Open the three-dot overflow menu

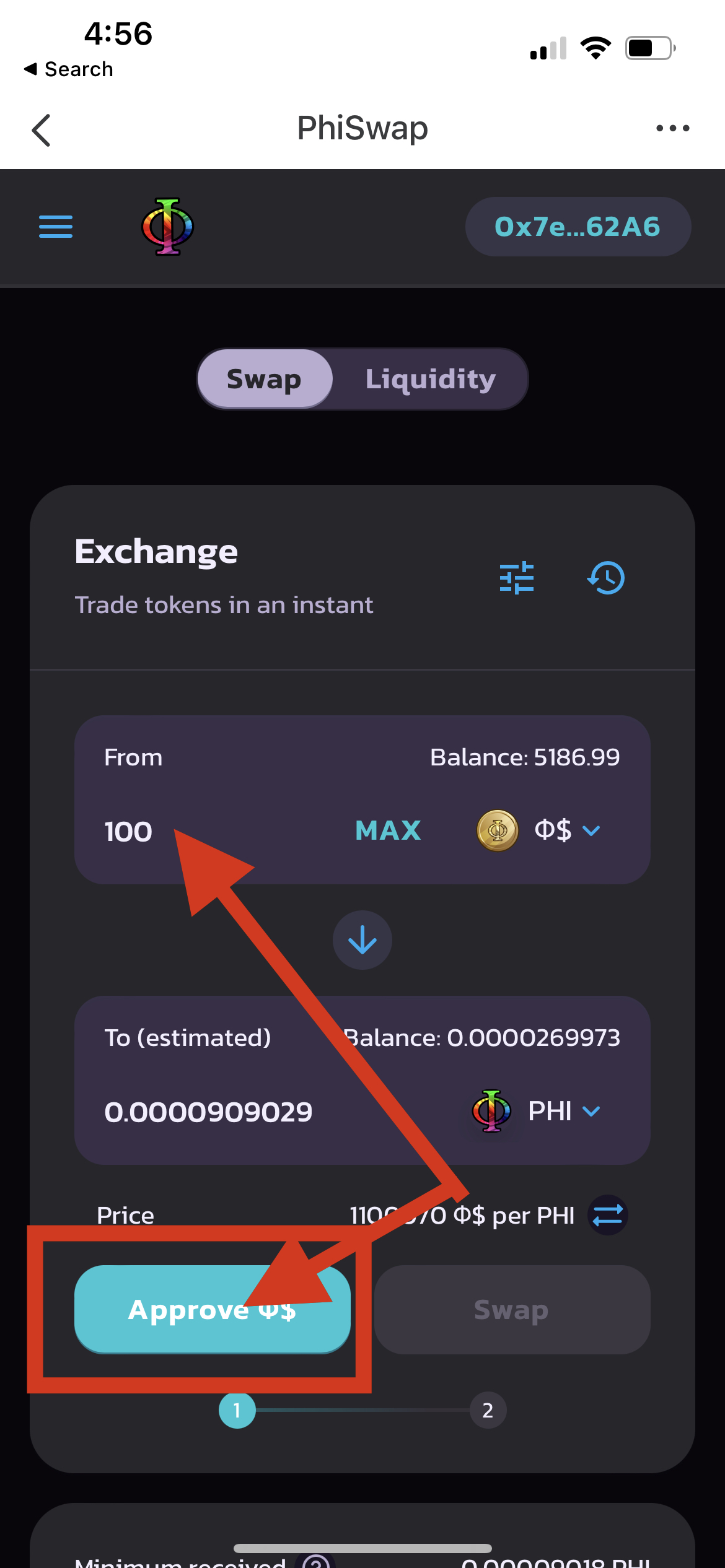tap(672, 128)
